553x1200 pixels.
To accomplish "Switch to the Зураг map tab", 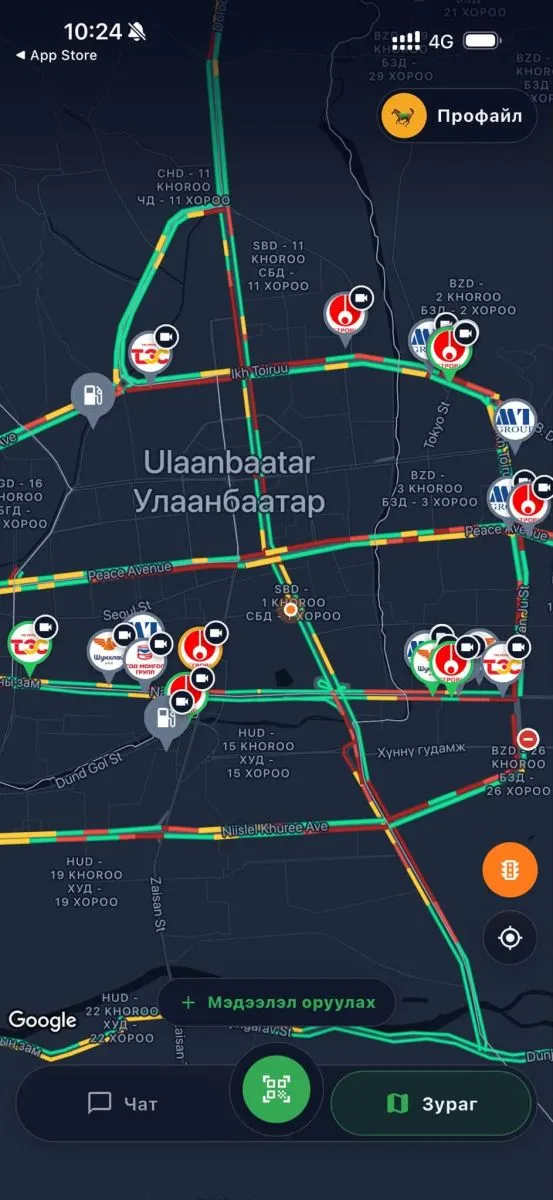I will click(x=431, y=1104).
